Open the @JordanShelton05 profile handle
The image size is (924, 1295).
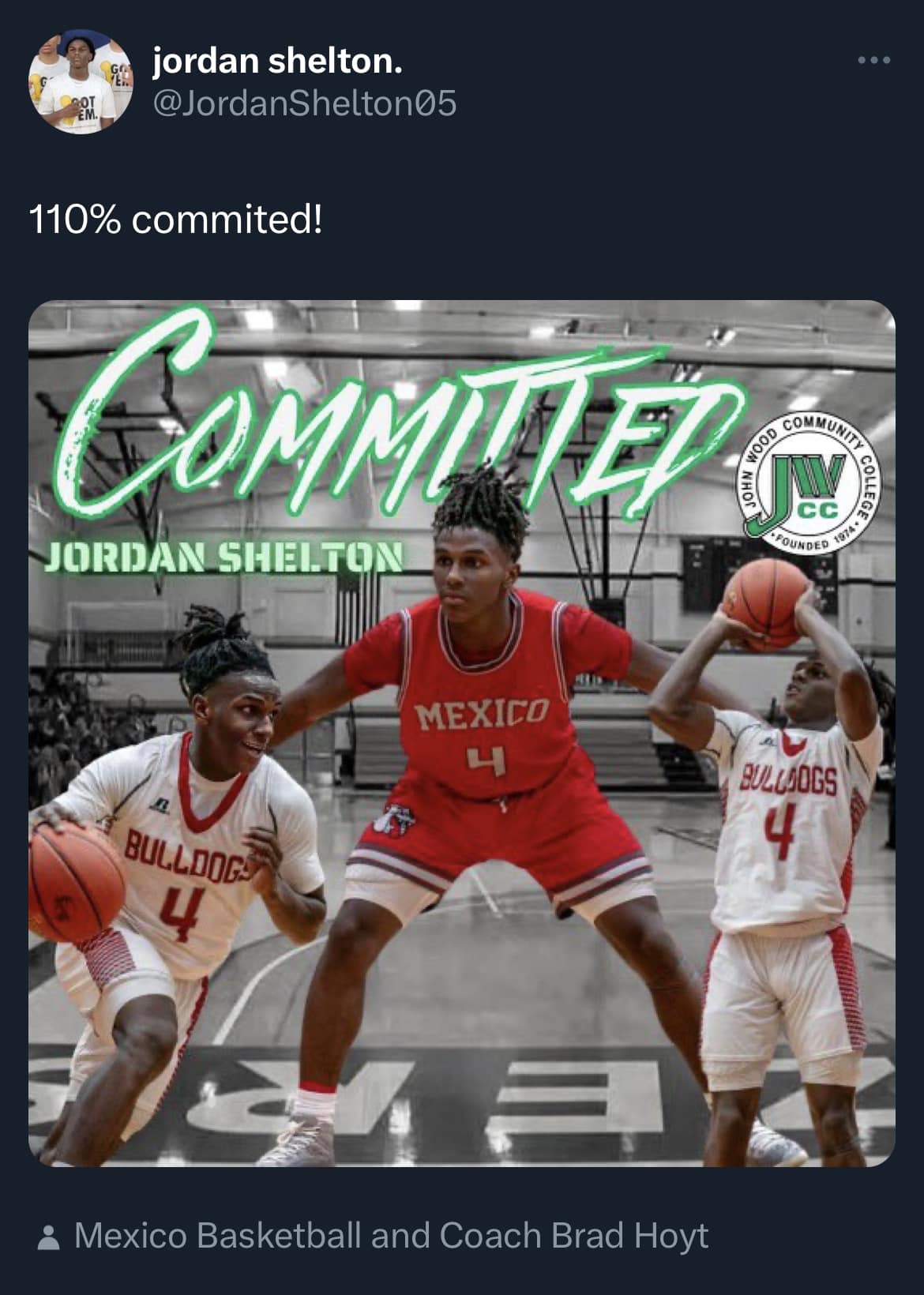[305, 103]
